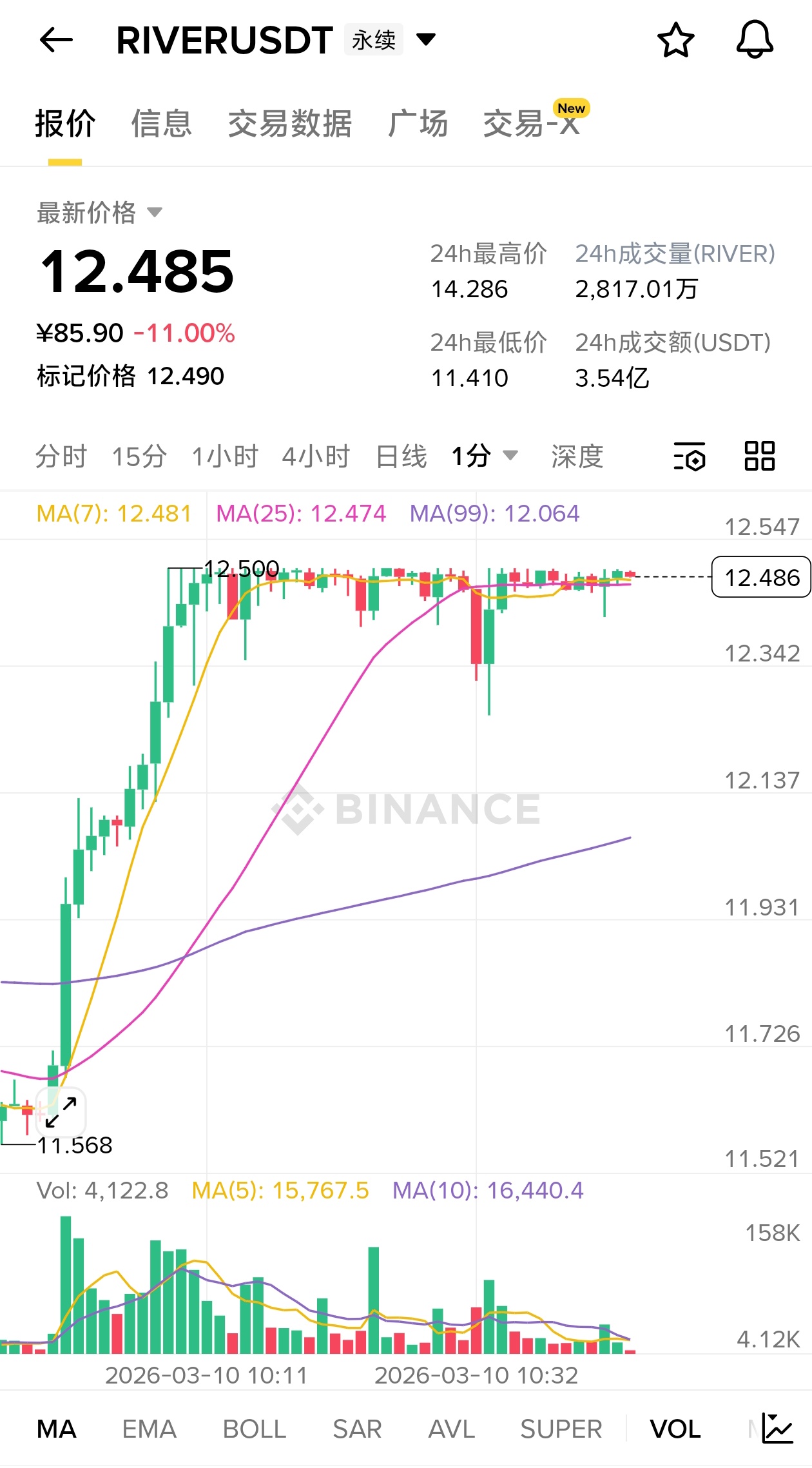The image size is (812, 1468).
Task: Expand chart to fullscreen
Action: click(x=61, y=1112)
